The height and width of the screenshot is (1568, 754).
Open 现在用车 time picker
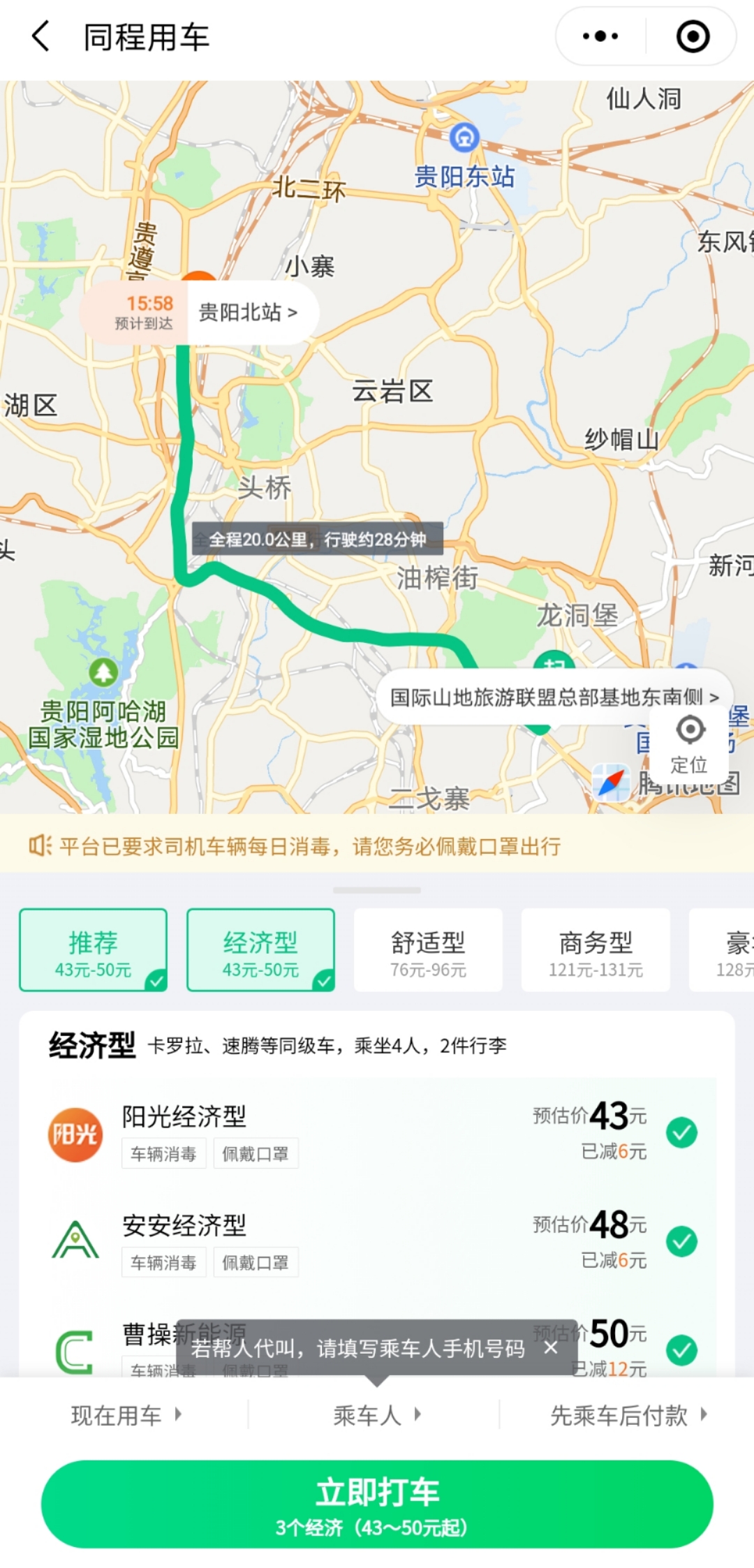[126, 1415]
